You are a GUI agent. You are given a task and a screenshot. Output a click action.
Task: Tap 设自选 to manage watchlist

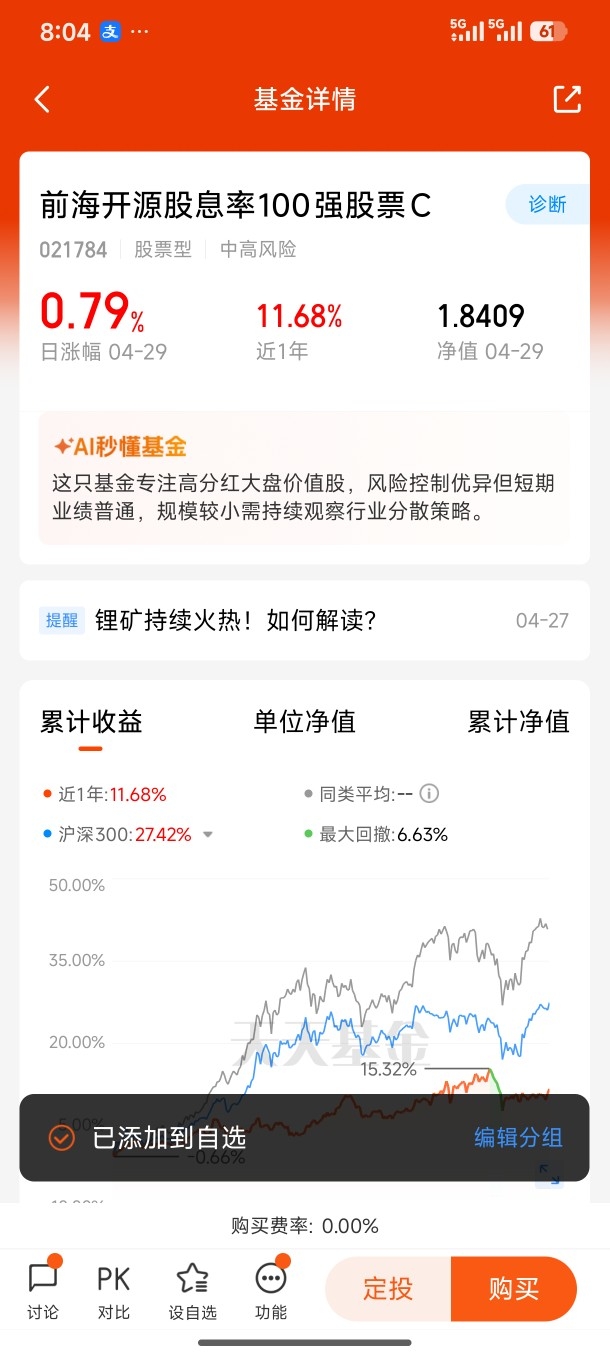coord(192,1290)
